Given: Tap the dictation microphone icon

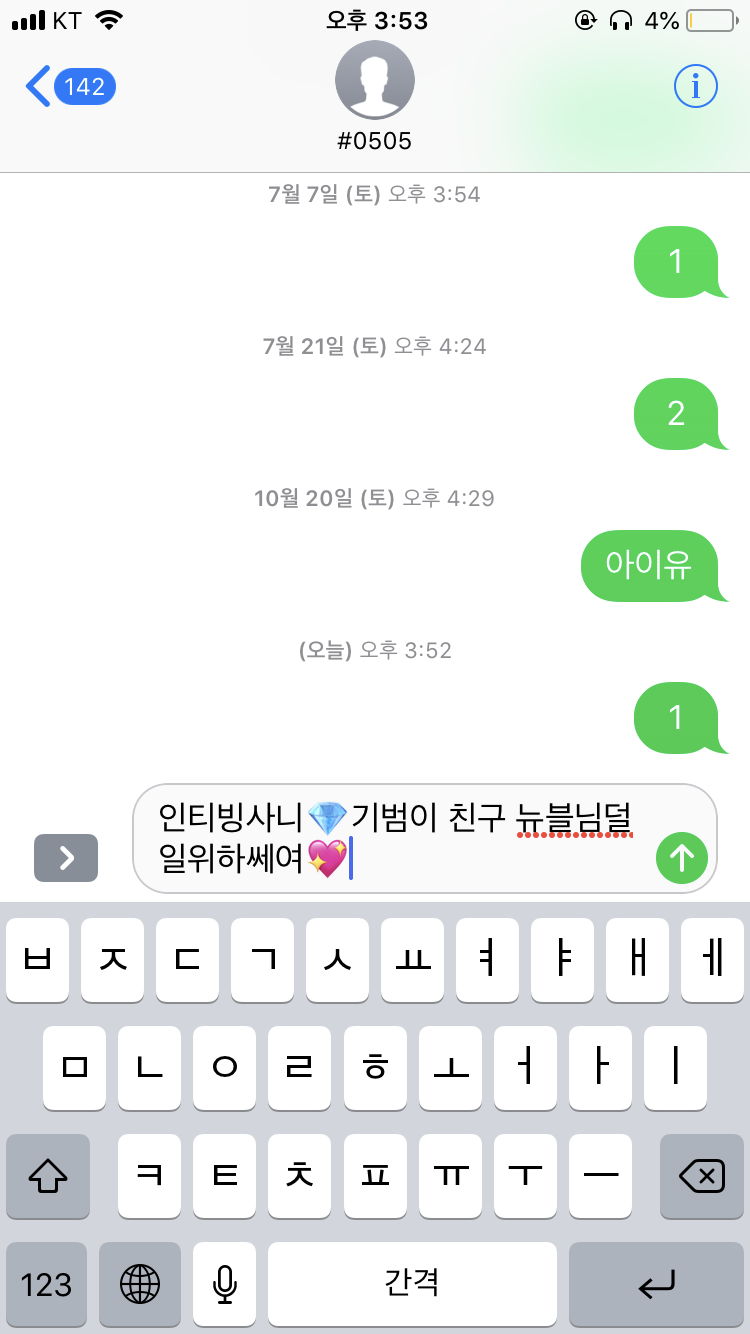Looking at the screenshot, I should [x=223, y=1285].
